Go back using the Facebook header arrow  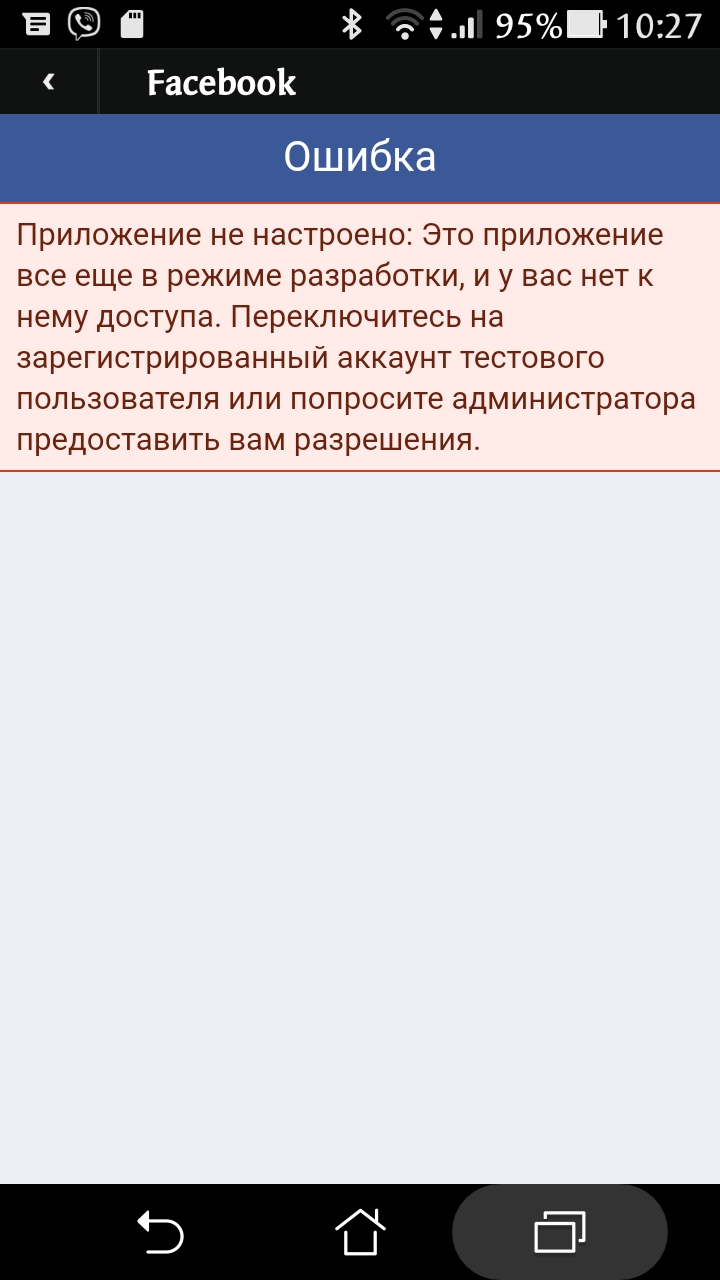coord(48,82)
